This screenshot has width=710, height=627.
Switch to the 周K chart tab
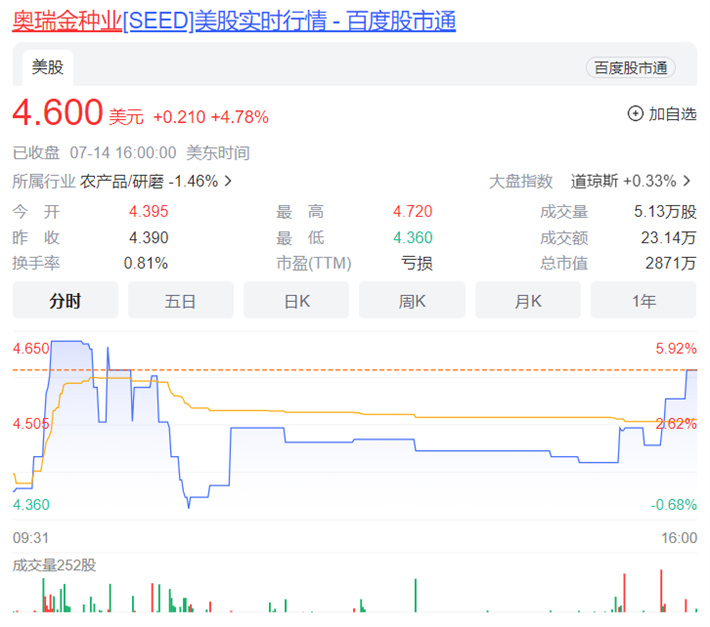(x=412, y=300)
